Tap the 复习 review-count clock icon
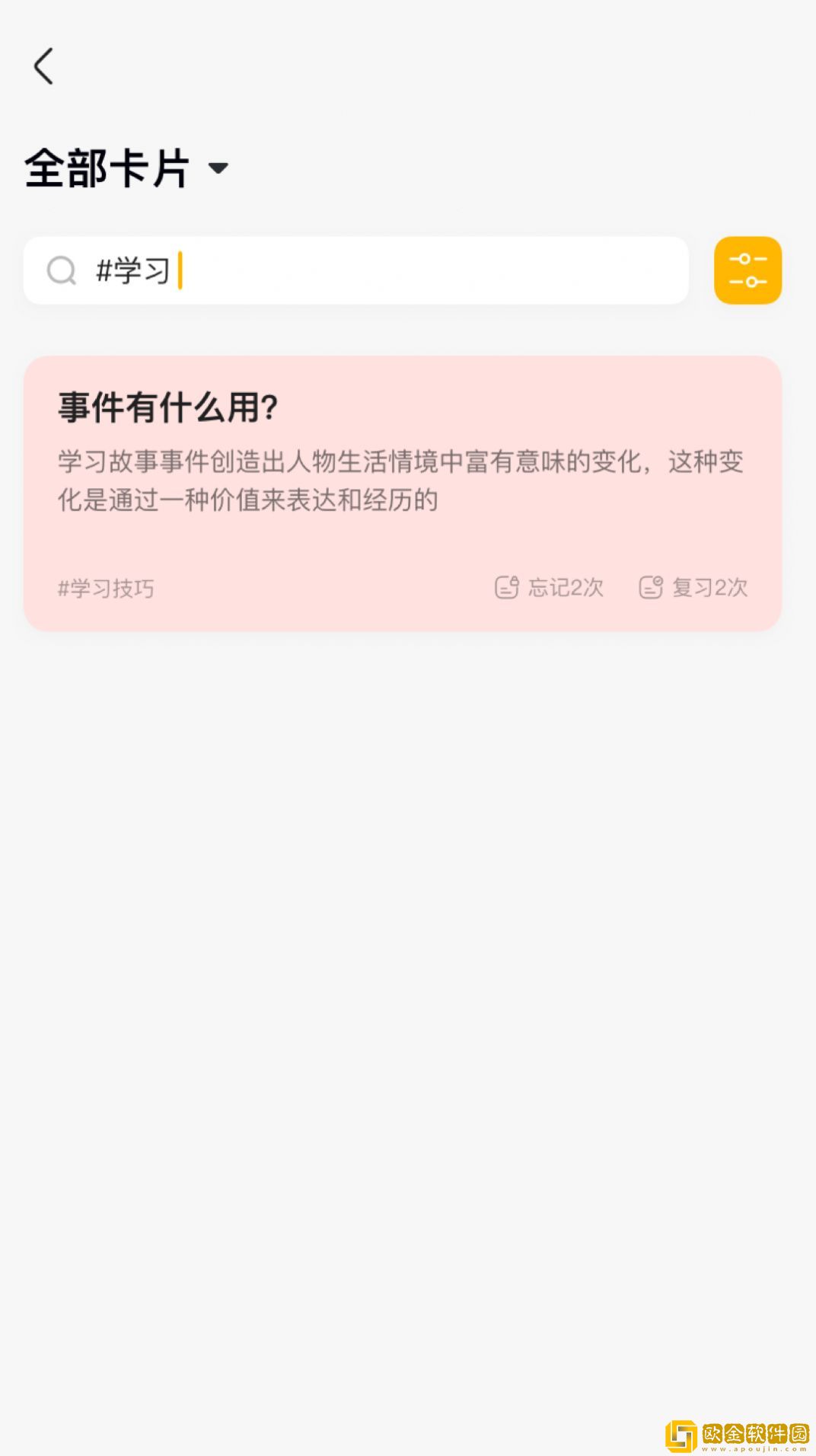The image size is (816, 1456). coord(652,586)
